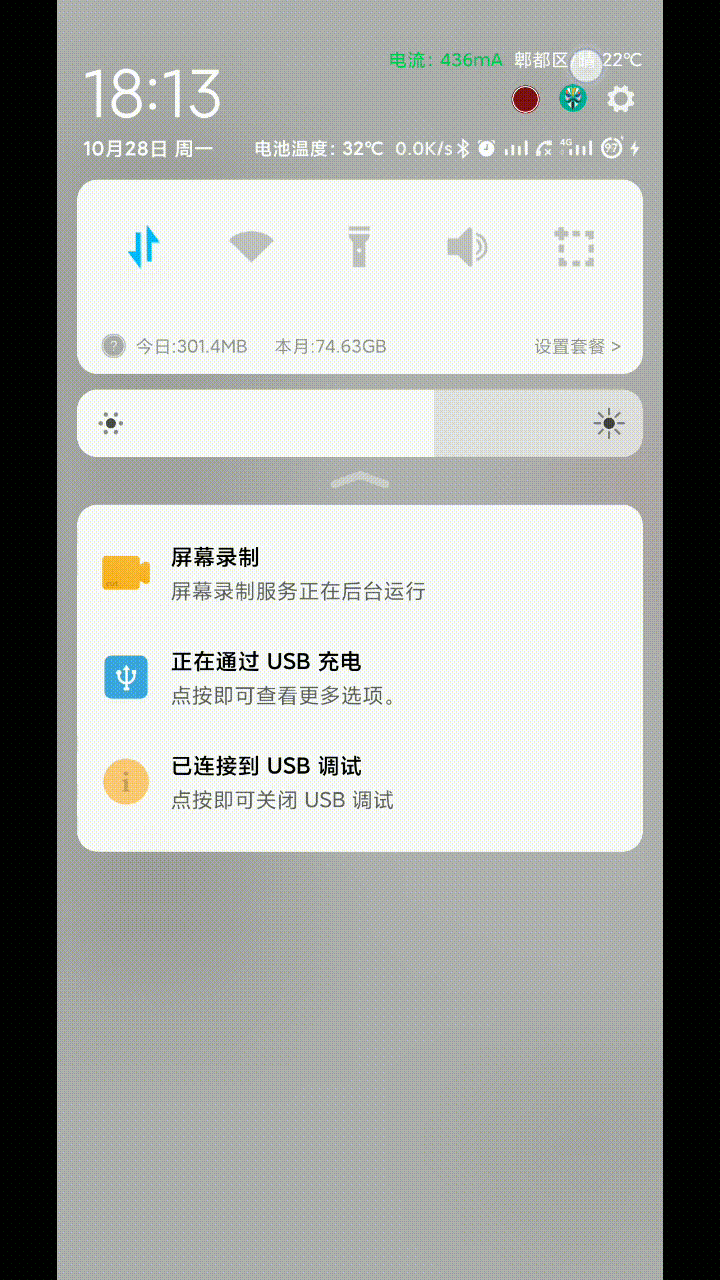Open settings via the gear icon
Viewport: 720px width, 1280px height.
[621, 99]
